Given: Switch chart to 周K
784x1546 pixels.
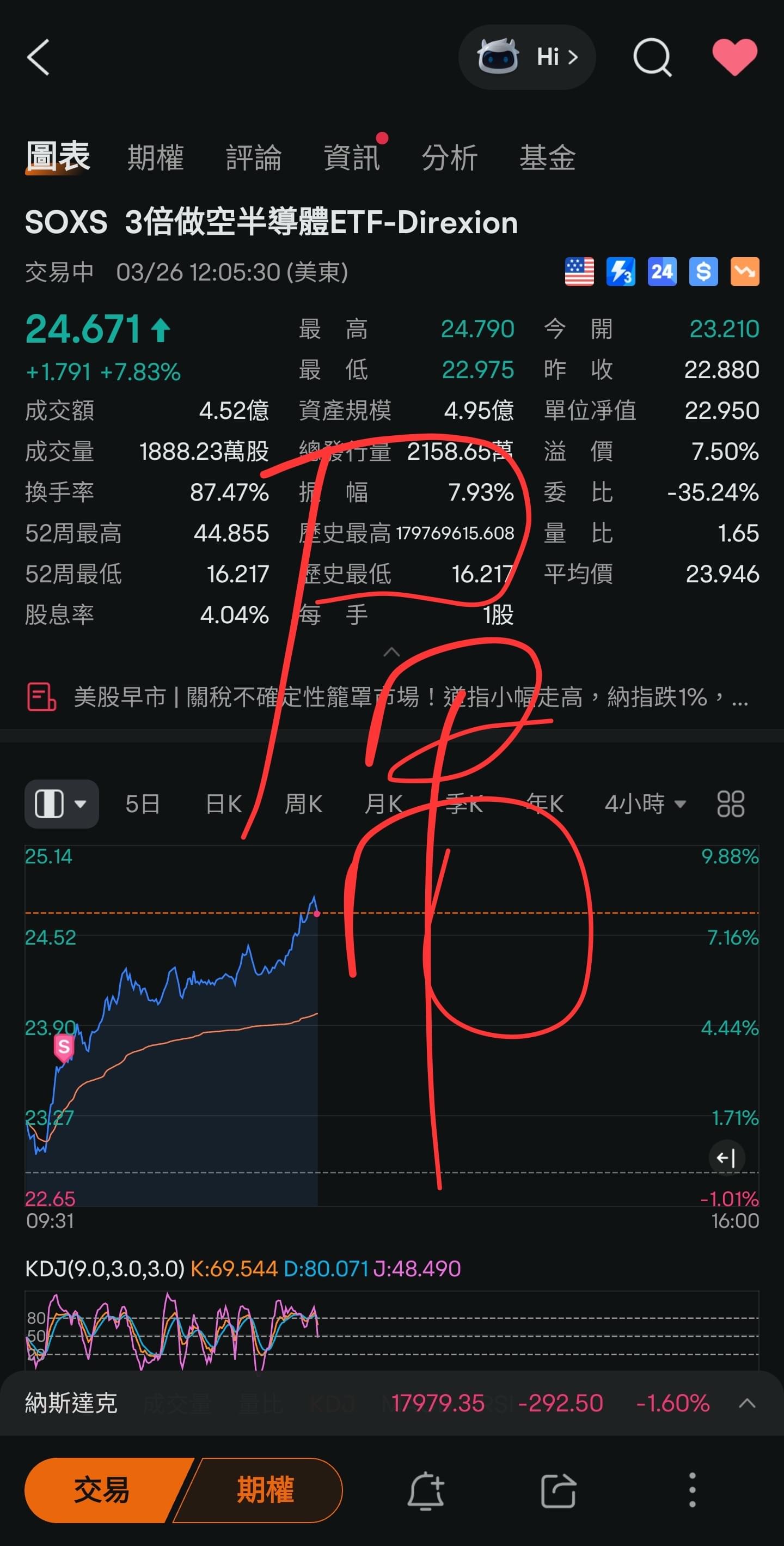Looking at the screenshot, I should [x=303, y=804].
